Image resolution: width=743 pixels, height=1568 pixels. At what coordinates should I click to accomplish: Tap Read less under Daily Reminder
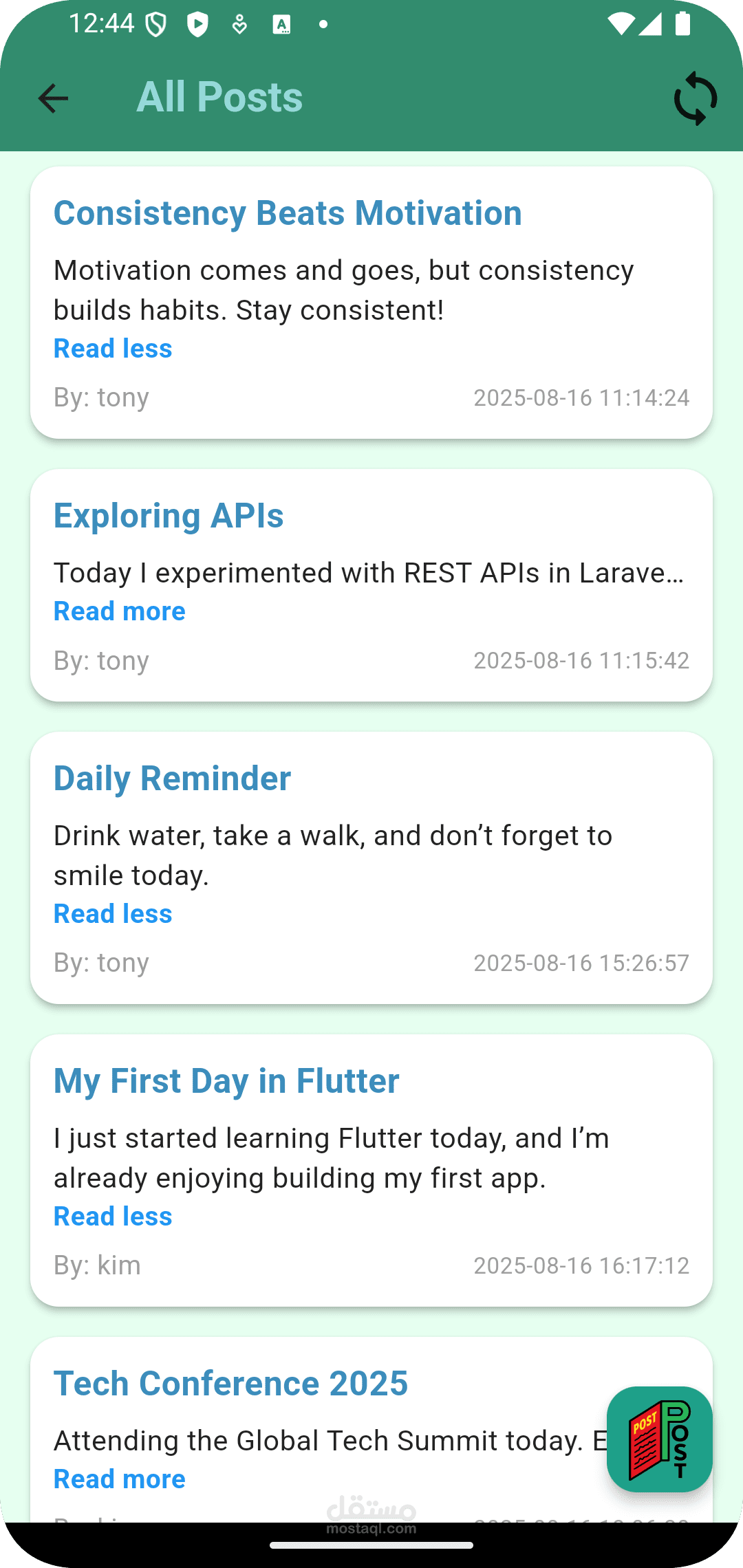[x=113, y=914]
